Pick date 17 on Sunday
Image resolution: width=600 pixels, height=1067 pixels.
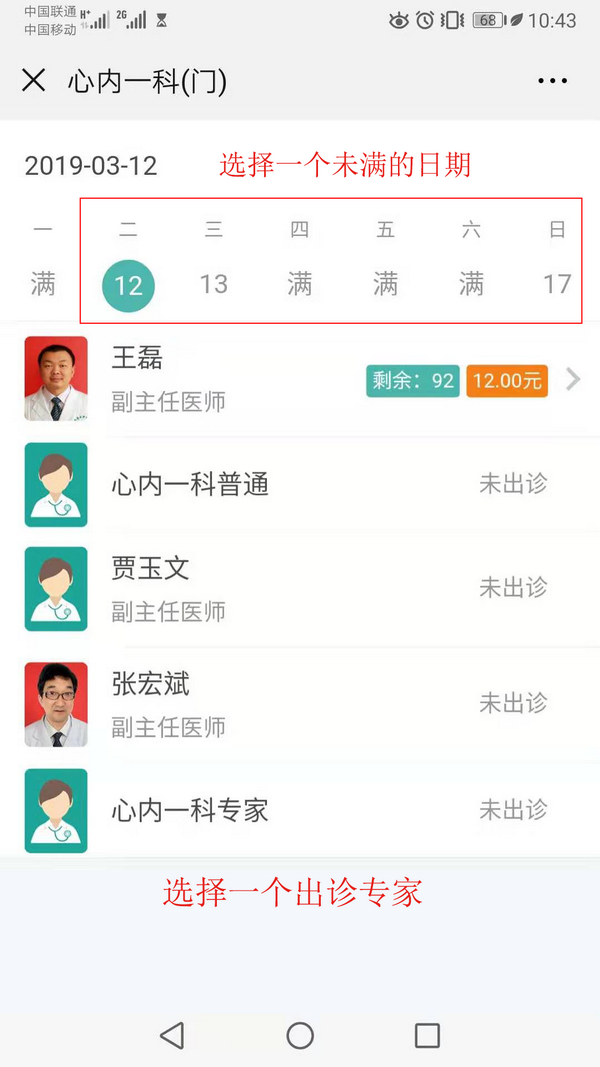(557, 285)
